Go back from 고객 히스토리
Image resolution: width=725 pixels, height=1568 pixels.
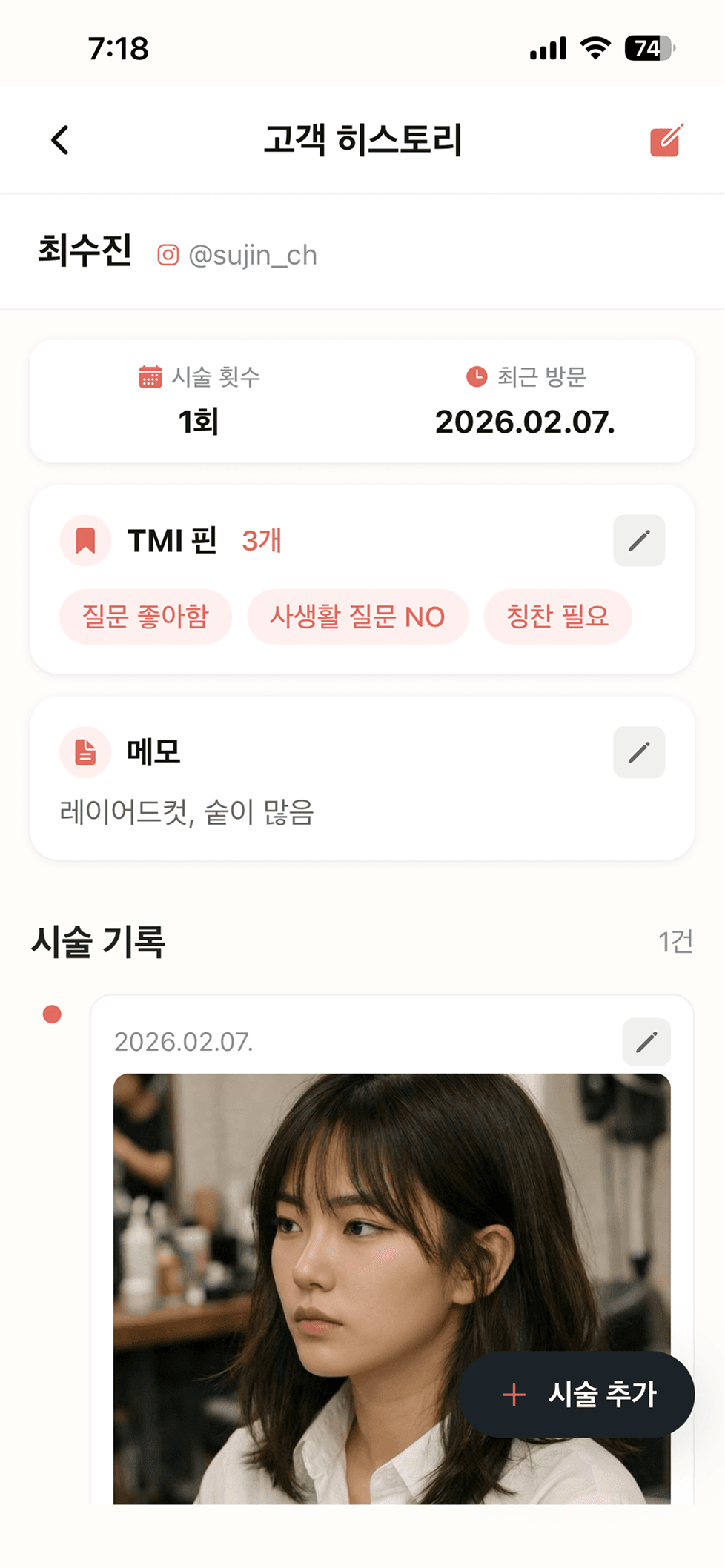tap(60, 139)
